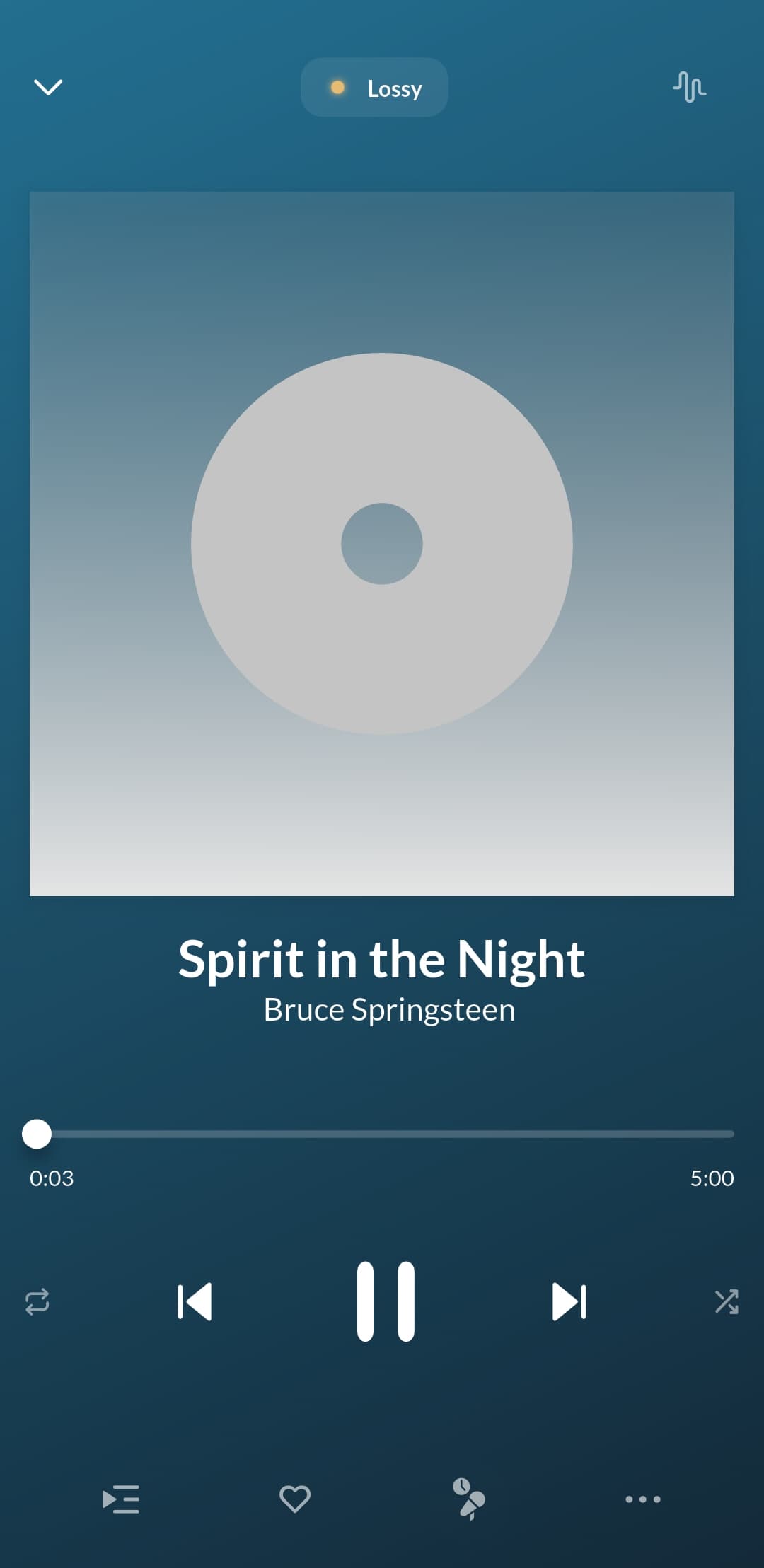Pause Spirit in the Night
Viewport: 764px width, 1568px height.
(x=386, y=1301)
